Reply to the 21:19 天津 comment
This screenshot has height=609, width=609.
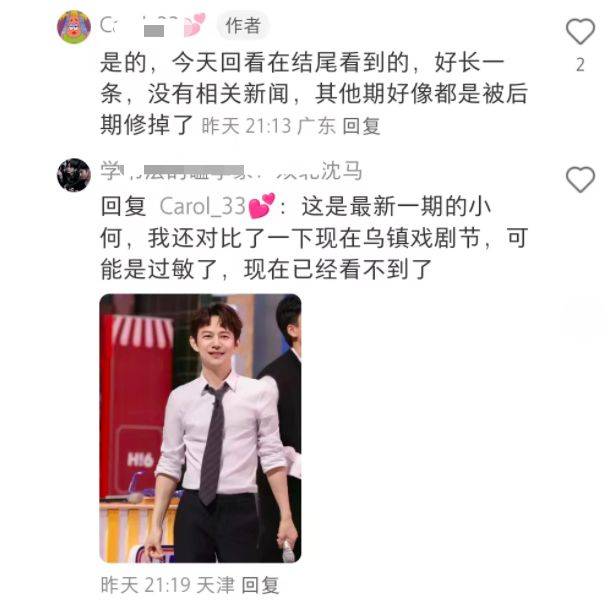coord(261,585)
